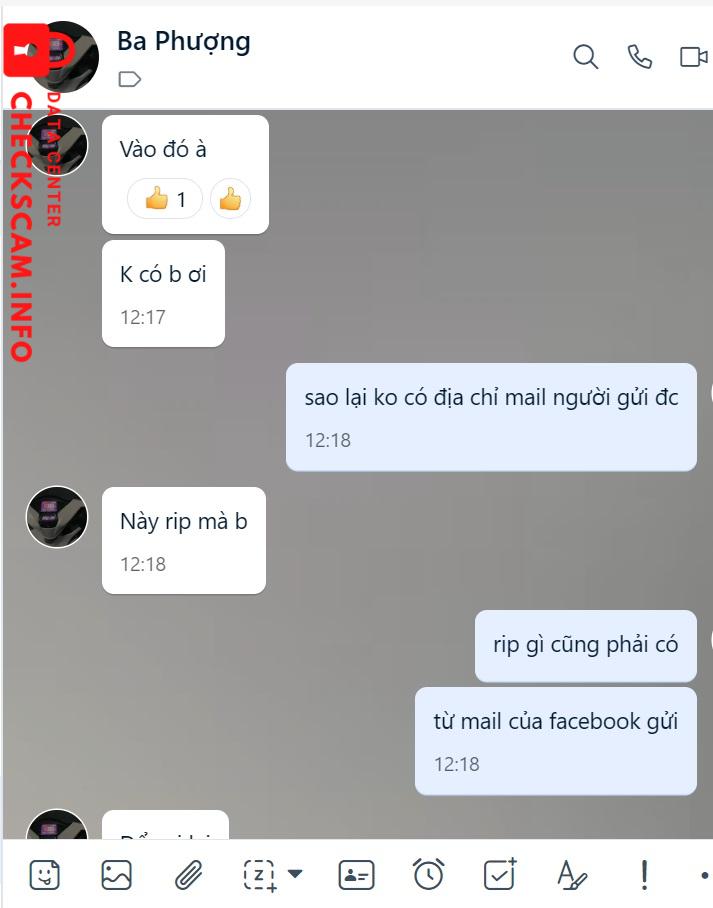
Task: Attach a file with the paperclip
Action: [188, 875]
